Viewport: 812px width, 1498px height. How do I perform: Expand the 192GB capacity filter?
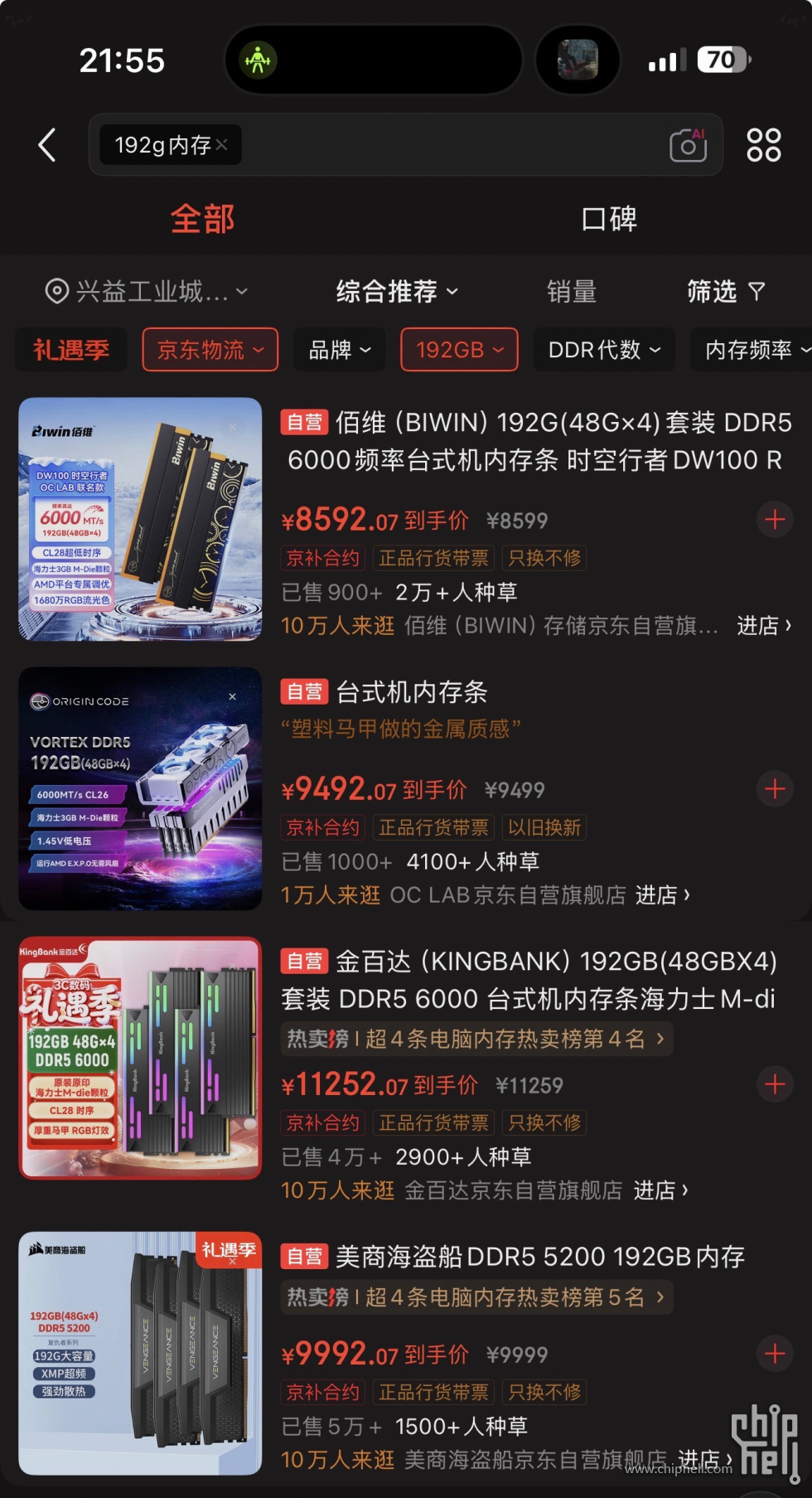coord(459,350)
